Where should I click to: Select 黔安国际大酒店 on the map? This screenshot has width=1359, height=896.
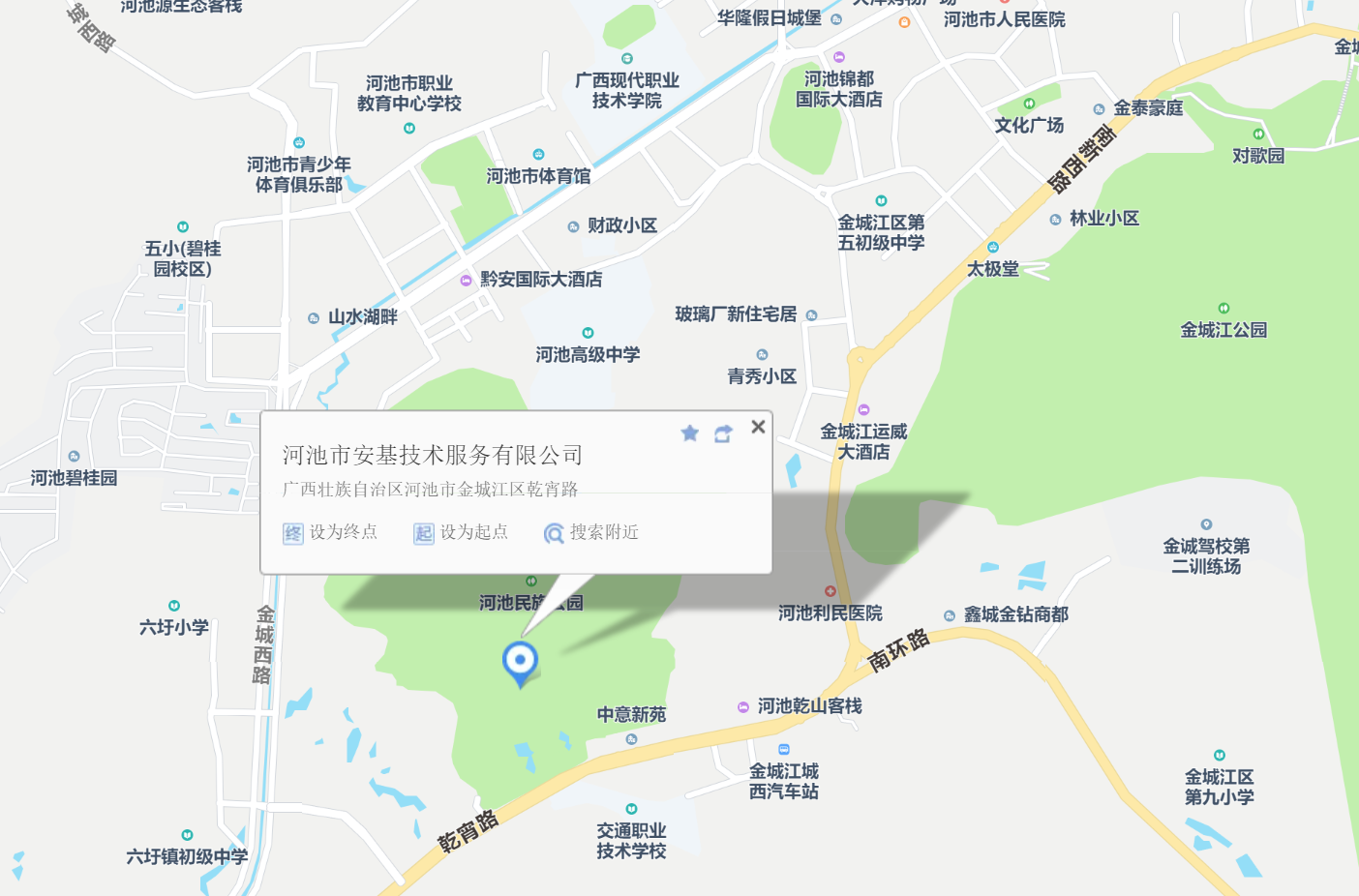[466, 281]
